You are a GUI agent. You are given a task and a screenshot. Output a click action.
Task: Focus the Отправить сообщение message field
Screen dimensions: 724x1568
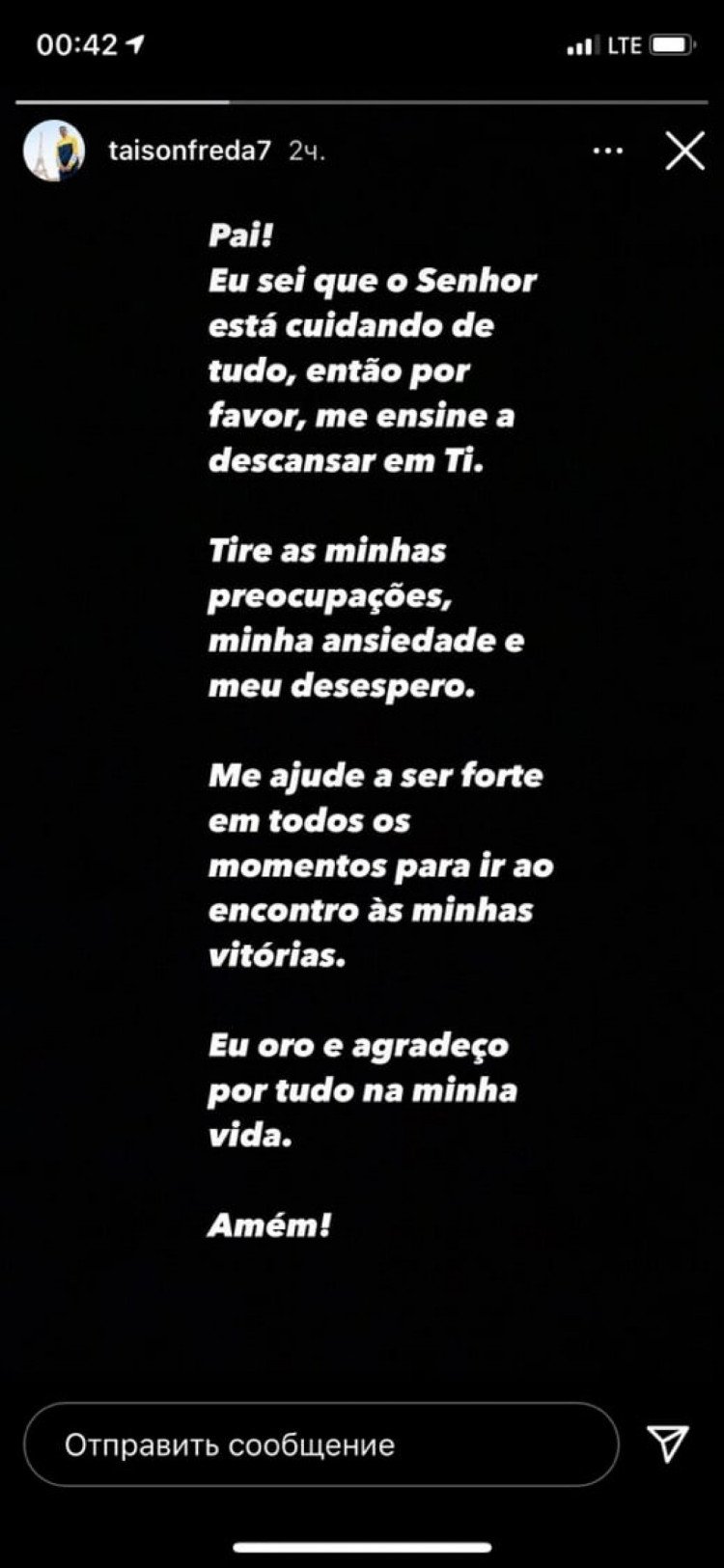[320, 1444]
